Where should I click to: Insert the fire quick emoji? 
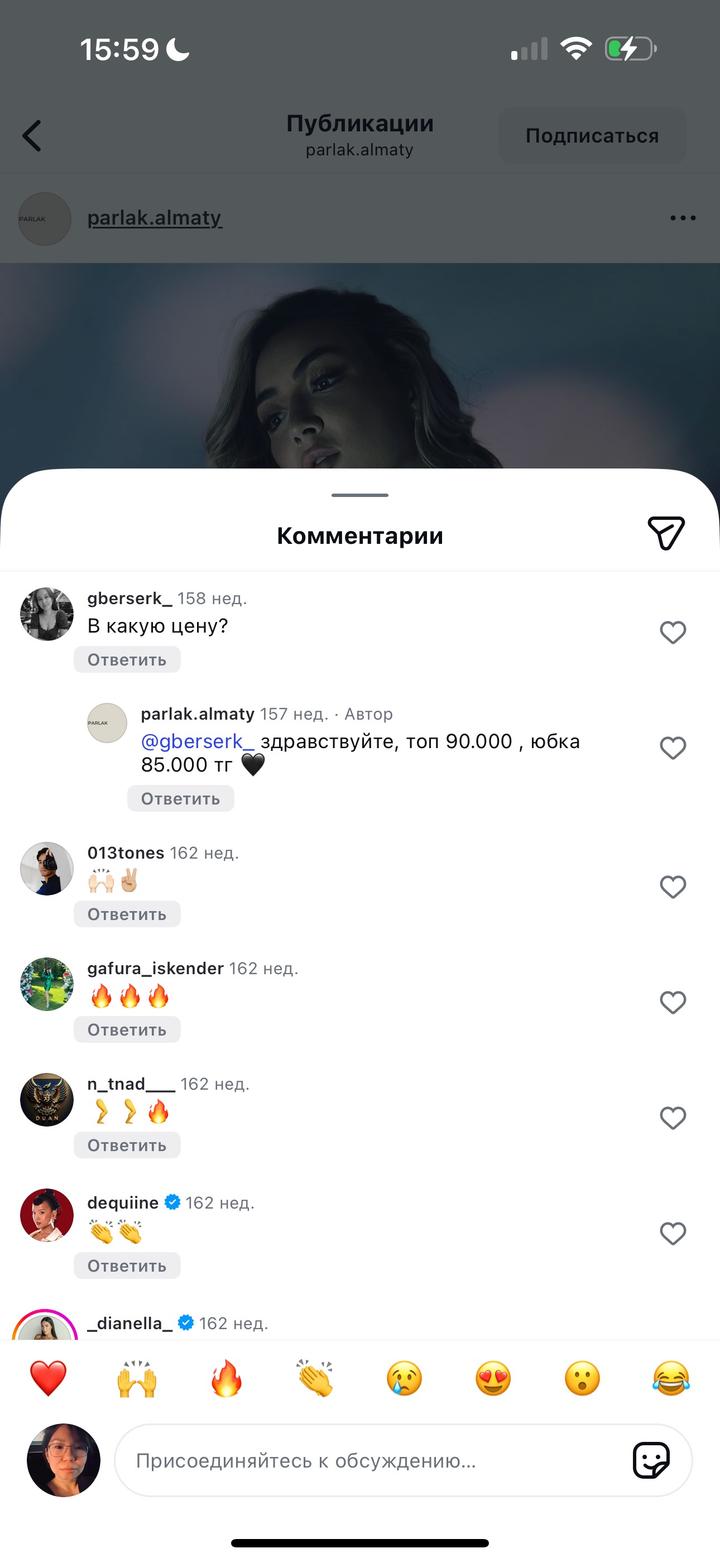pyautogui.click(x=226, y=1379)
